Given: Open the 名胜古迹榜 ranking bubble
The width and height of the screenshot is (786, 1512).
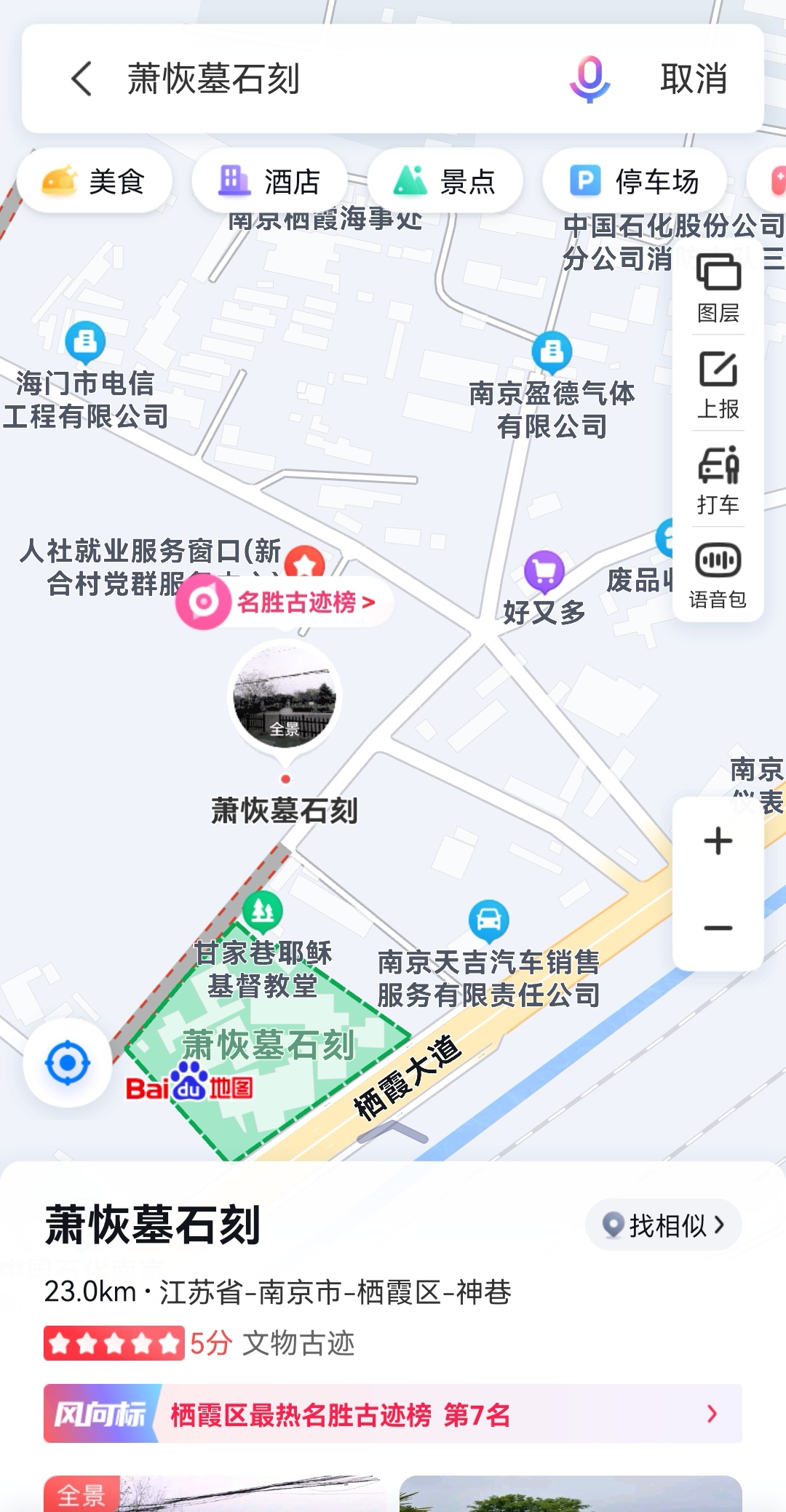Looking at the screenshot, I should (285, 602).
